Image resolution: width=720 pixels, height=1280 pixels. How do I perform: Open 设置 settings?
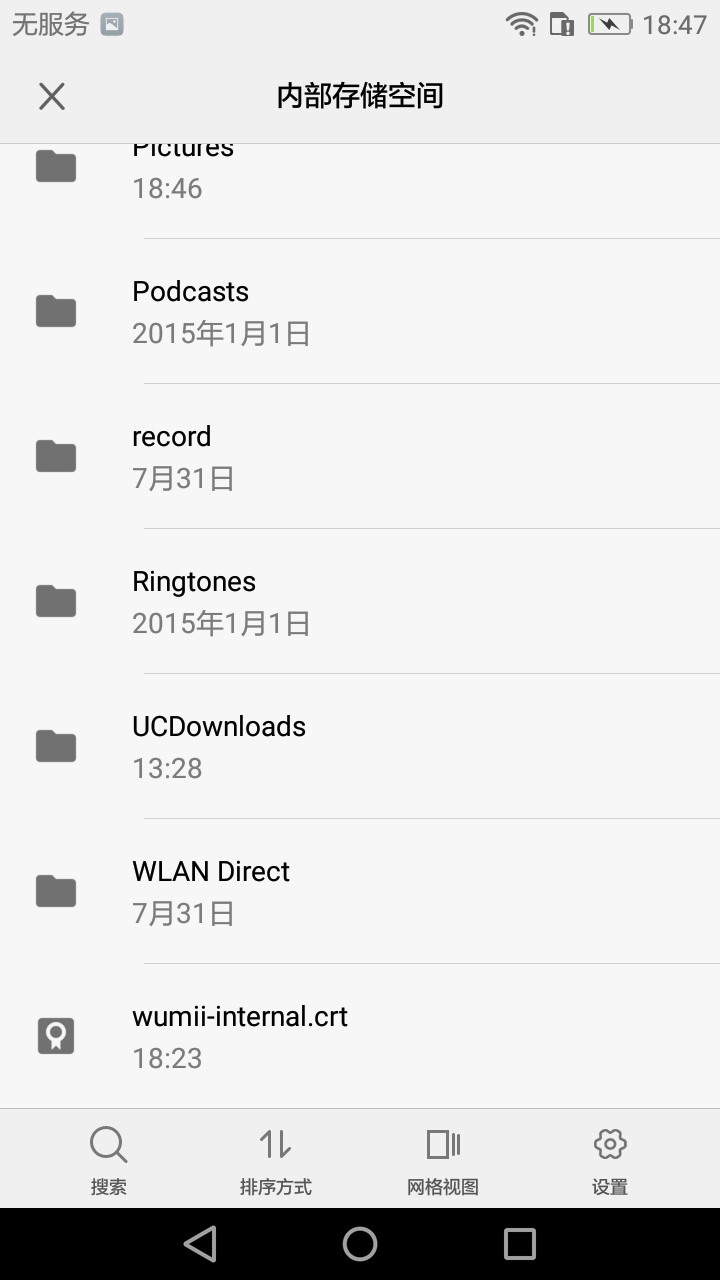coord(610,1159)
